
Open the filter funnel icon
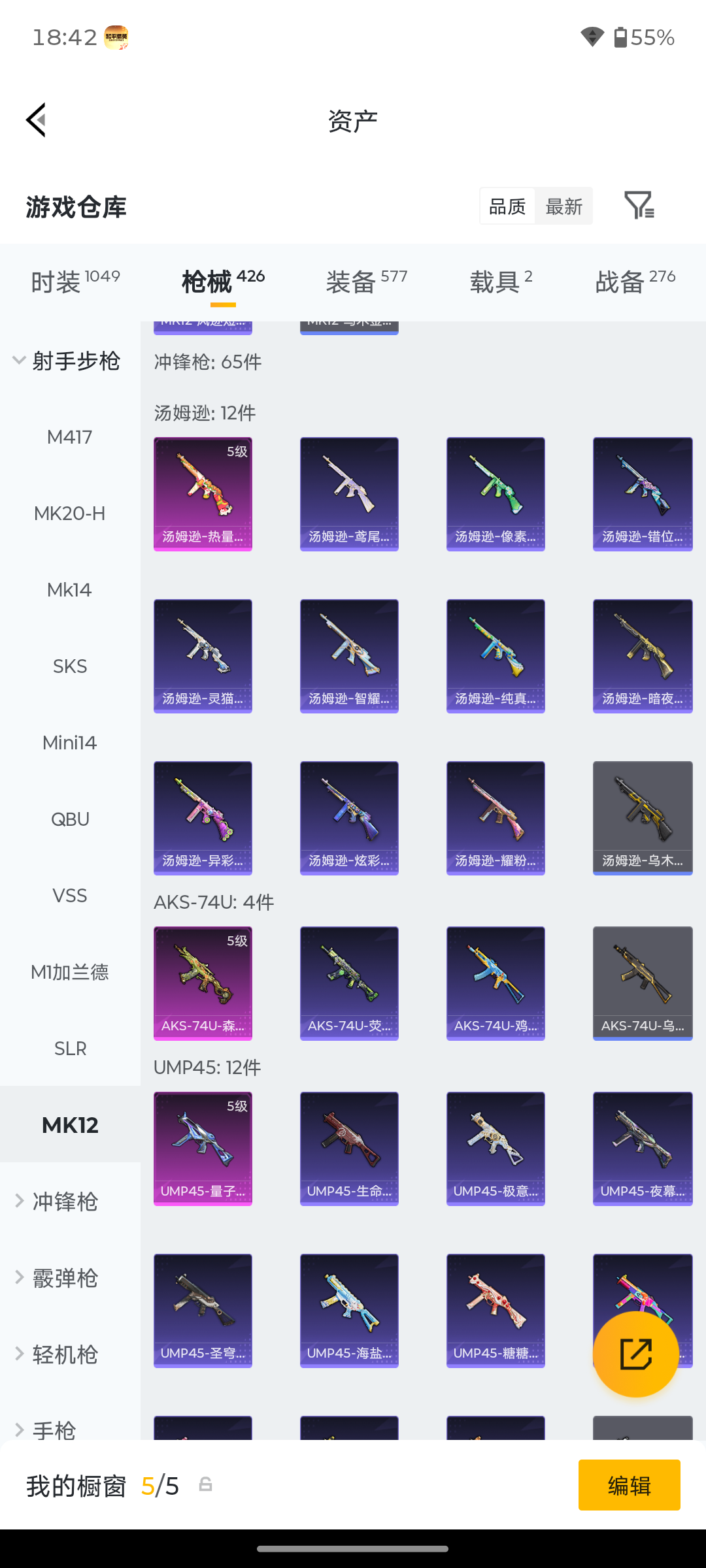pyautogui.click(x=639, y=206)
